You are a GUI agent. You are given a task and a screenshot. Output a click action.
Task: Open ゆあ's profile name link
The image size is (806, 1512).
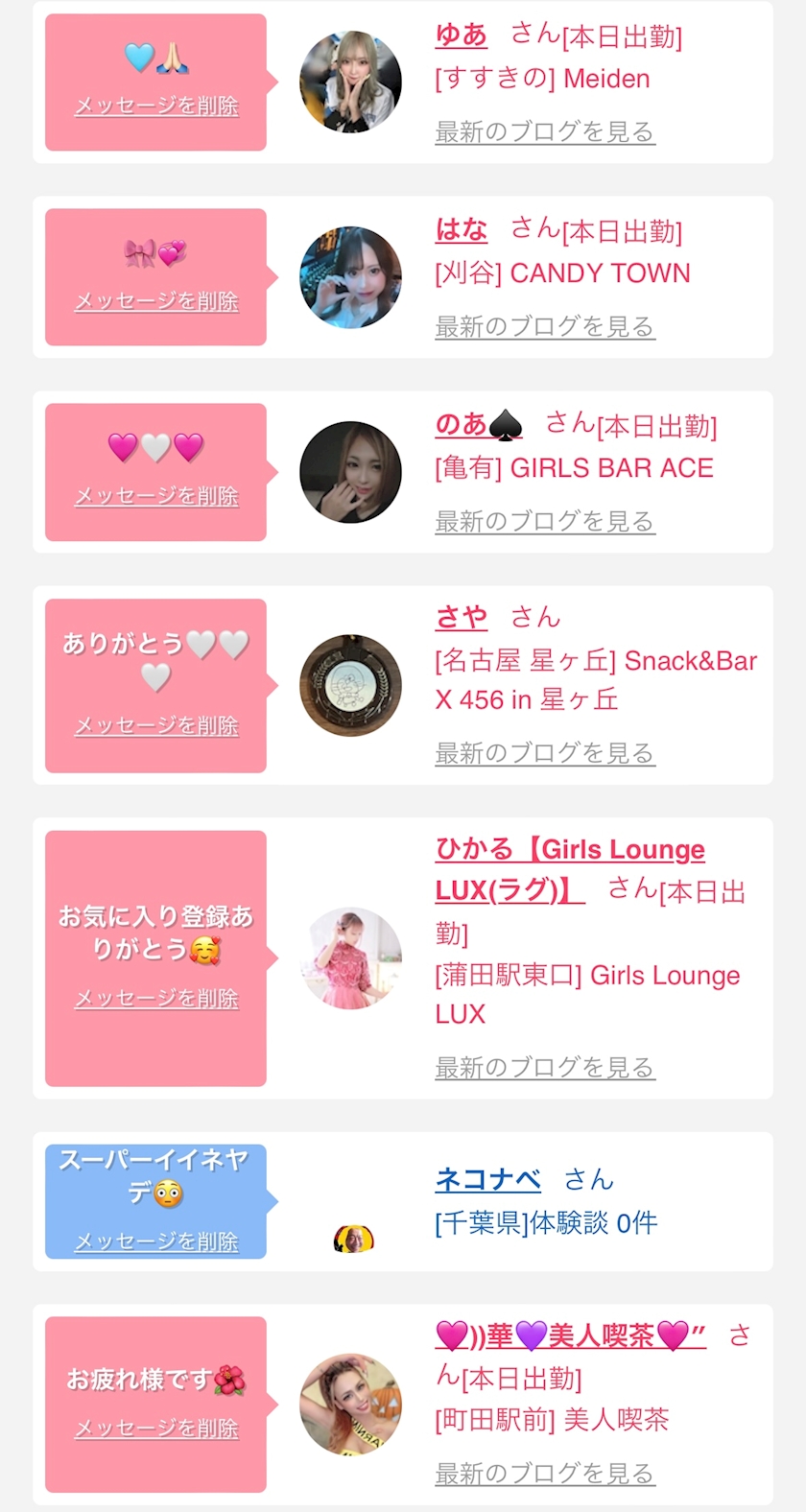click(x=462, y=35)
